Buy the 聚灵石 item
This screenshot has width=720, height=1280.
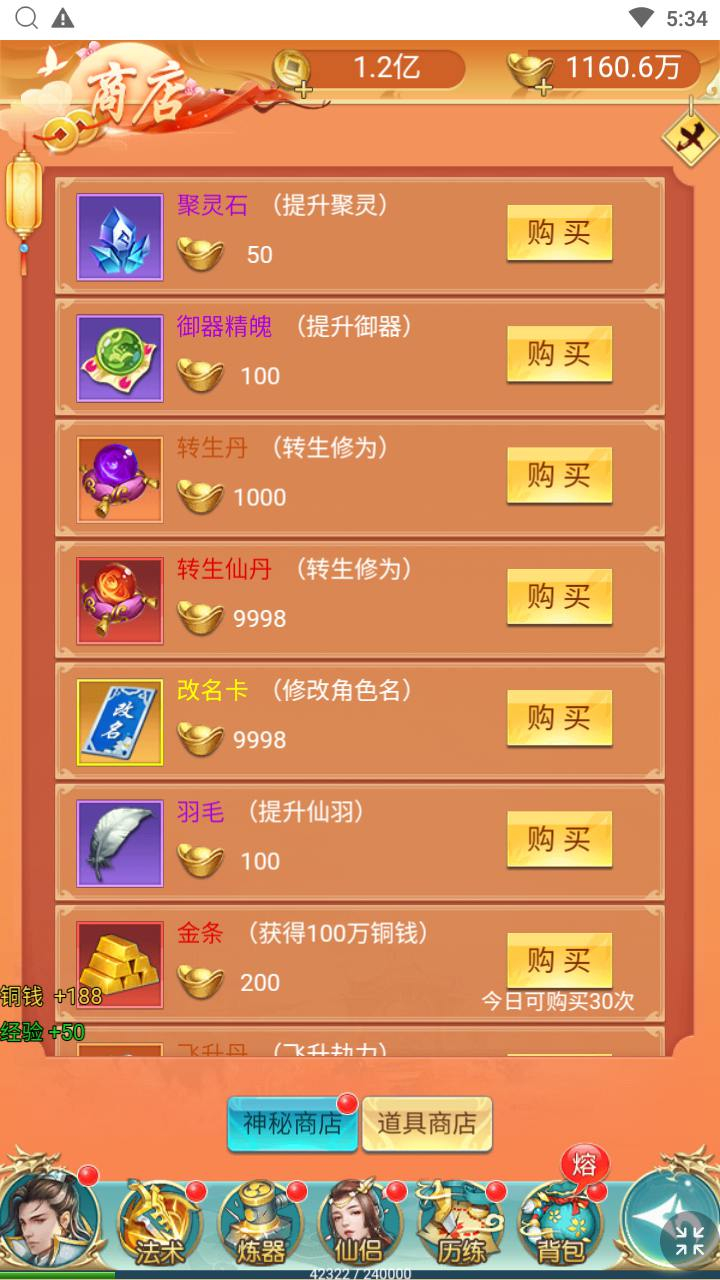pyautogui.click(x=559, y=233)
